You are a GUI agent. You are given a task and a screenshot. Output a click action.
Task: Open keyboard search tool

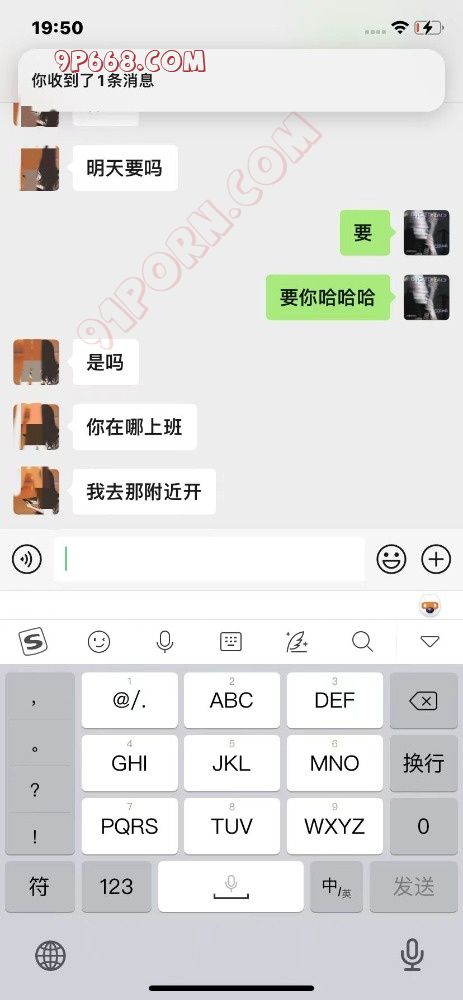pyautogui.click(x=362, y=642)
